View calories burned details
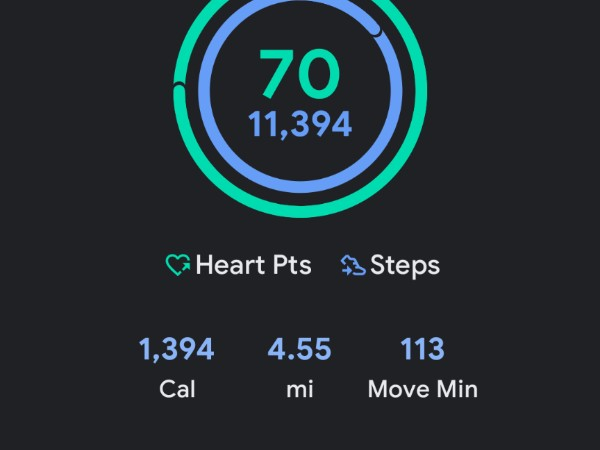600x450 pixels. click(176, 367)
